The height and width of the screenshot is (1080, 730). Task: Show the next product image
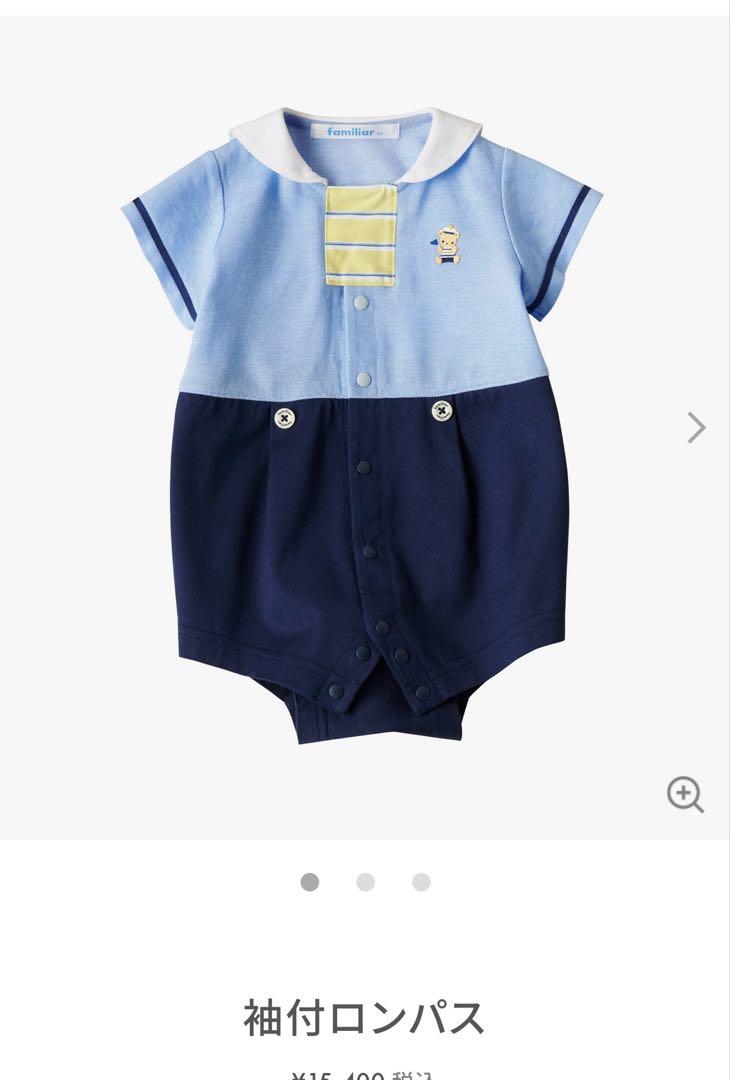(x=696, y=428)
